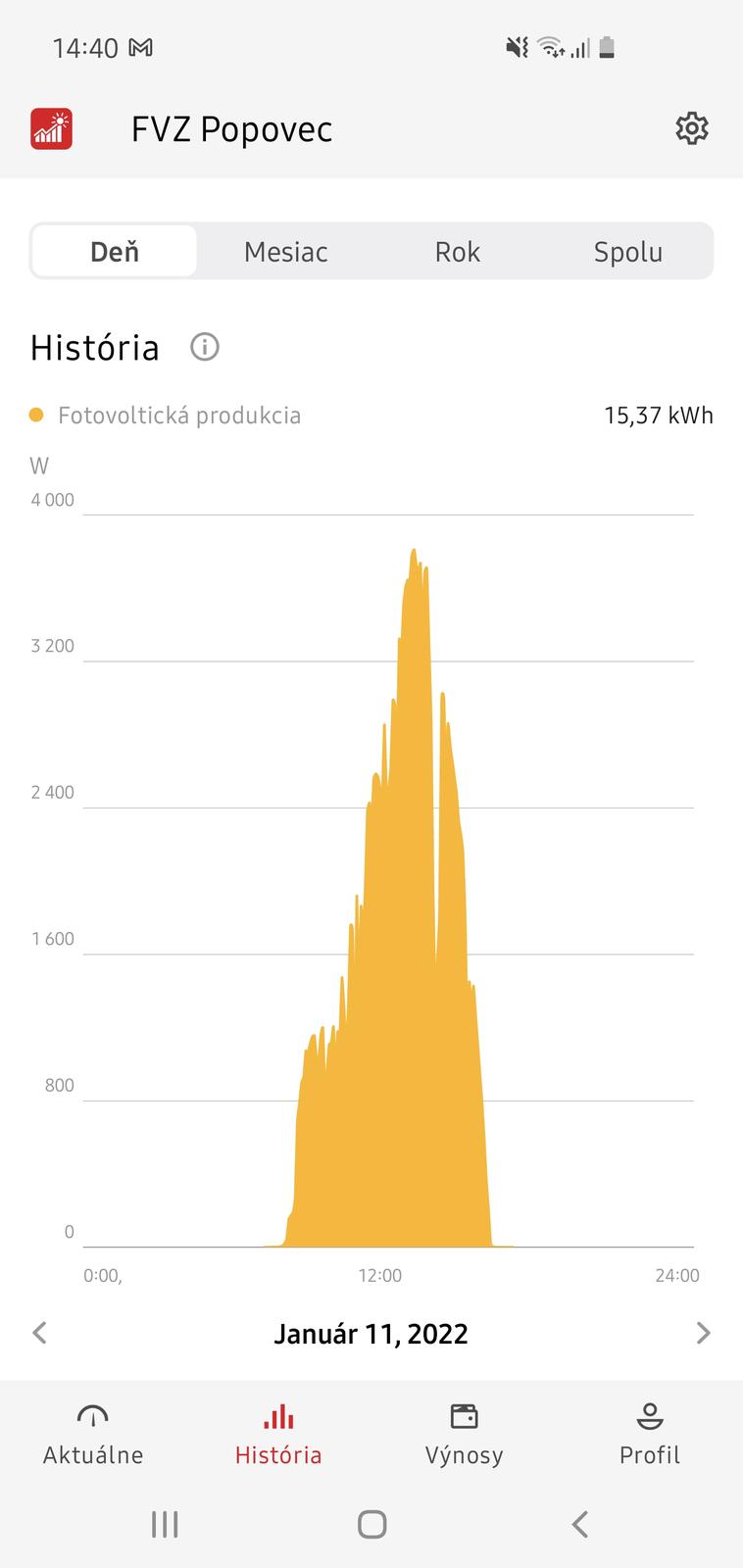
Task: Switch to the Mesiac tab
Action: click(x=285, y=252)
